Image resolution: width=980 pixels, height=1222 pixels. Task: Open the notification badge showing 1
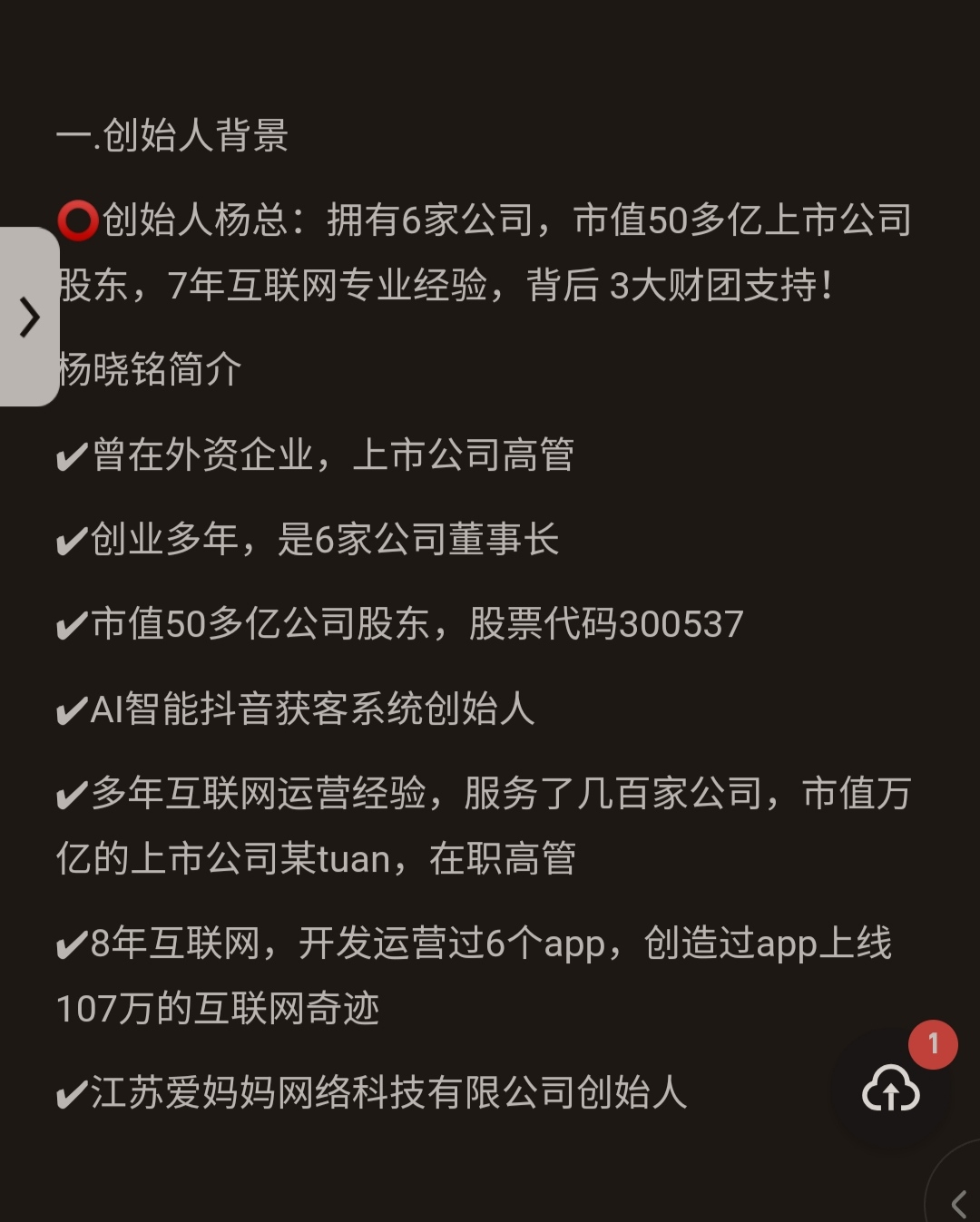pos(933,1045)
